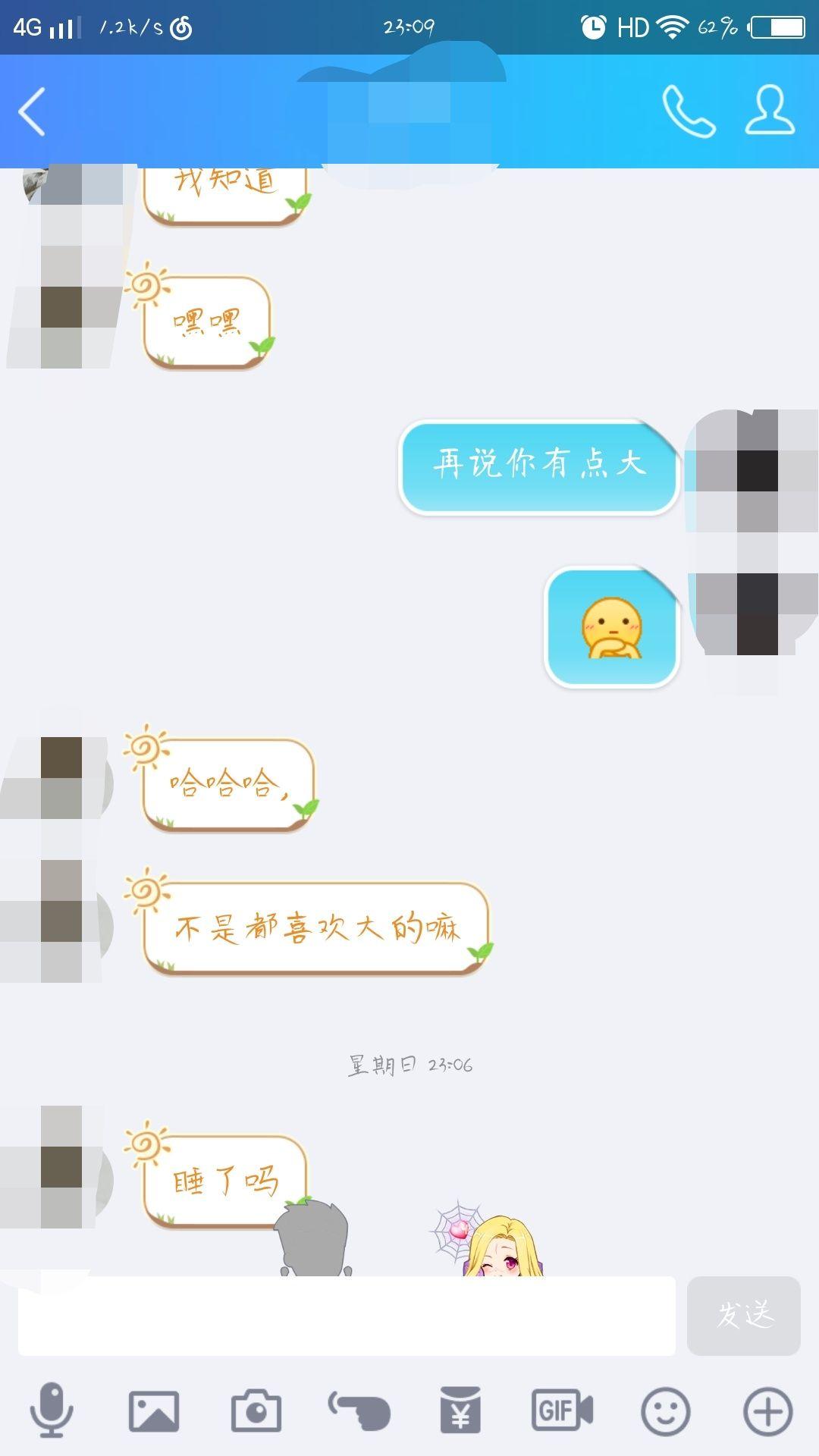819x1456 pixels.
Task: Open the emoji smiley panel
Action: coord(666,1412)
